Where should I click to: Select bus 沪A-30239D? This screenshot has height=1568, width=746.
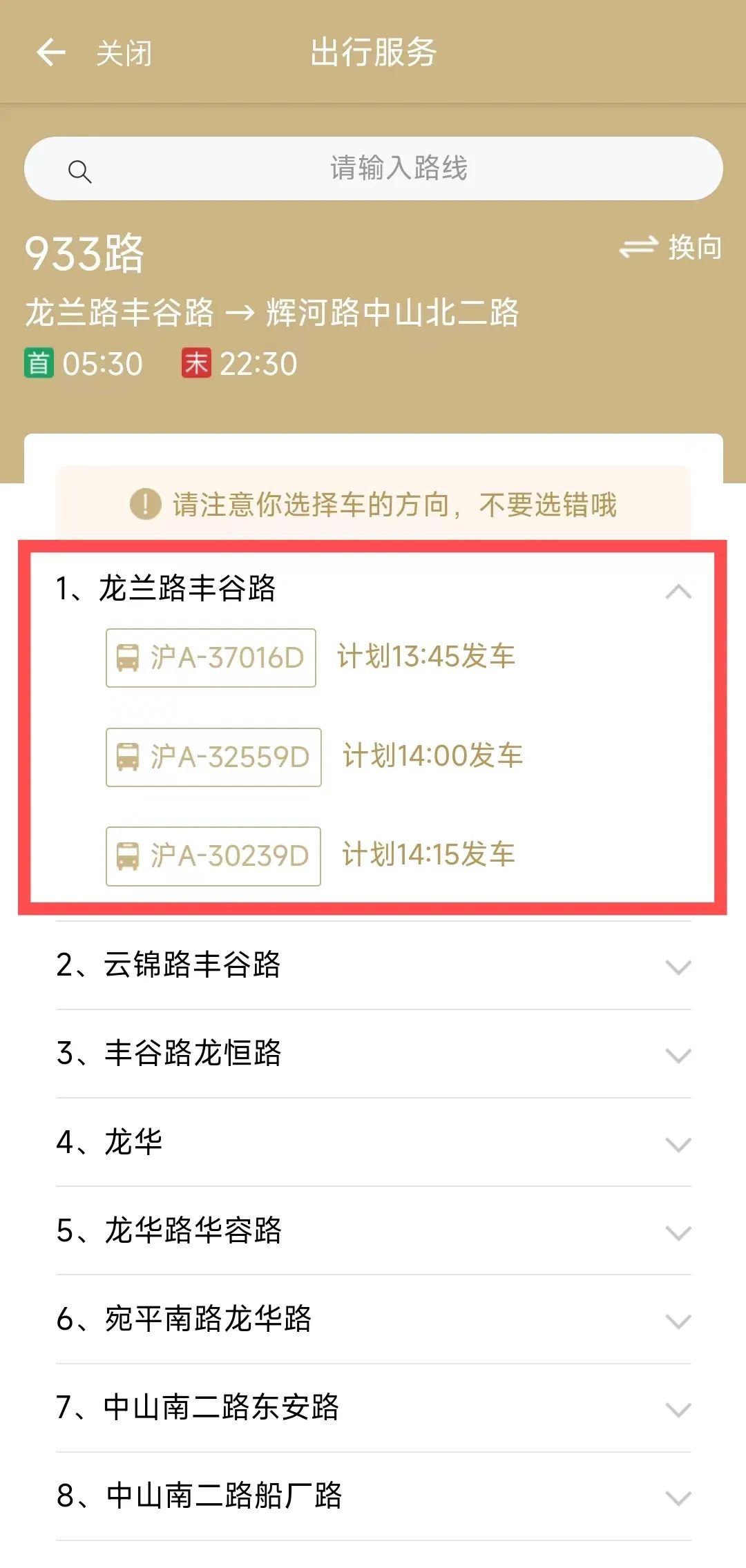click(213, 856)
